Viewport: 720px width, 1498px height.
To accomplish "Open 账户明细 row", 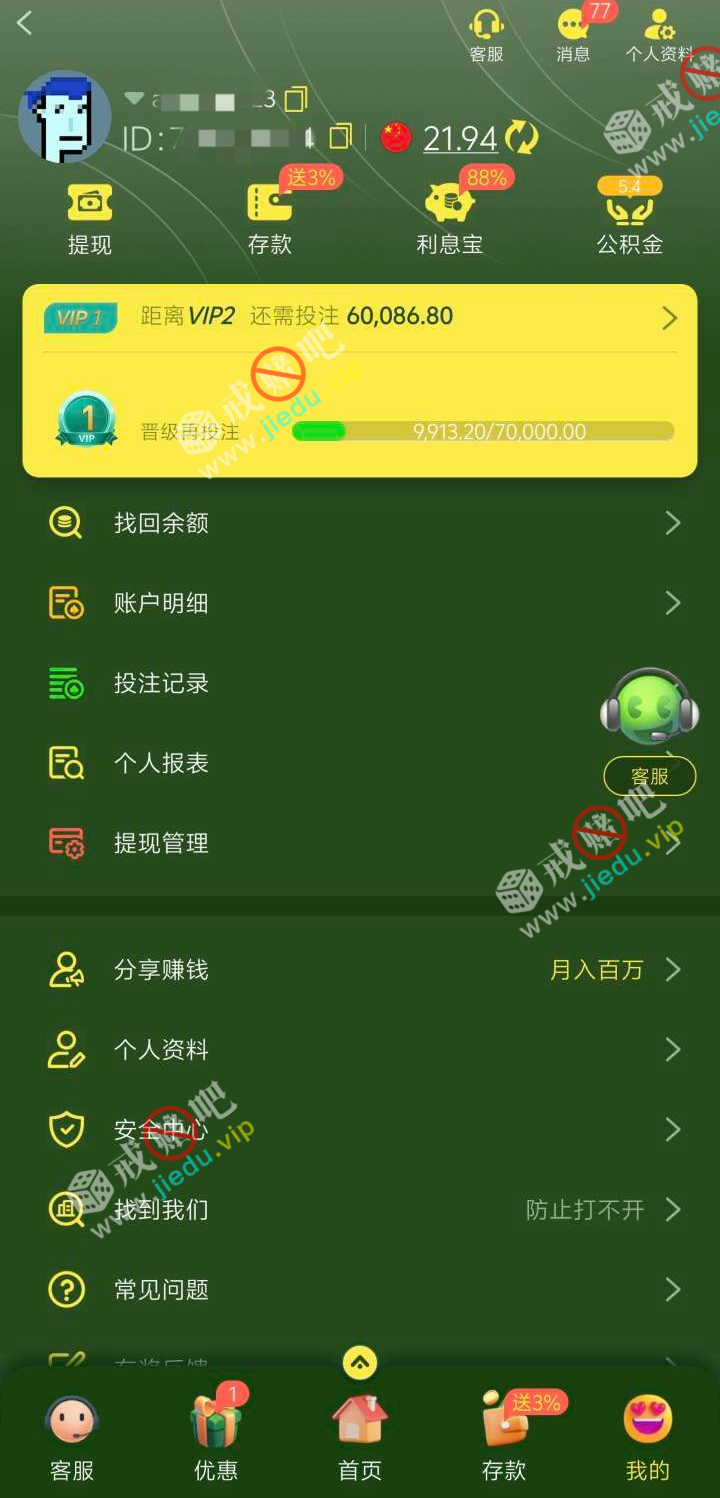I will pyautogui.click(x=360, y=603).
